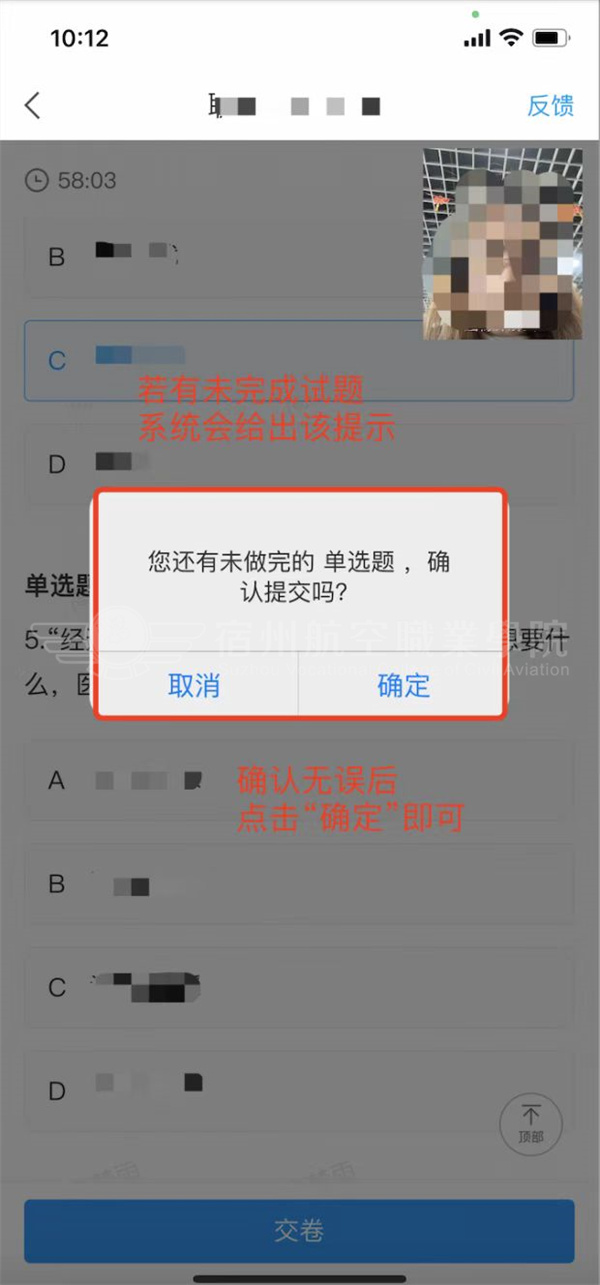Tap the 交卷 submit exam button
This screenshot has height=1285, width=600.
(x=299, y=1230)
